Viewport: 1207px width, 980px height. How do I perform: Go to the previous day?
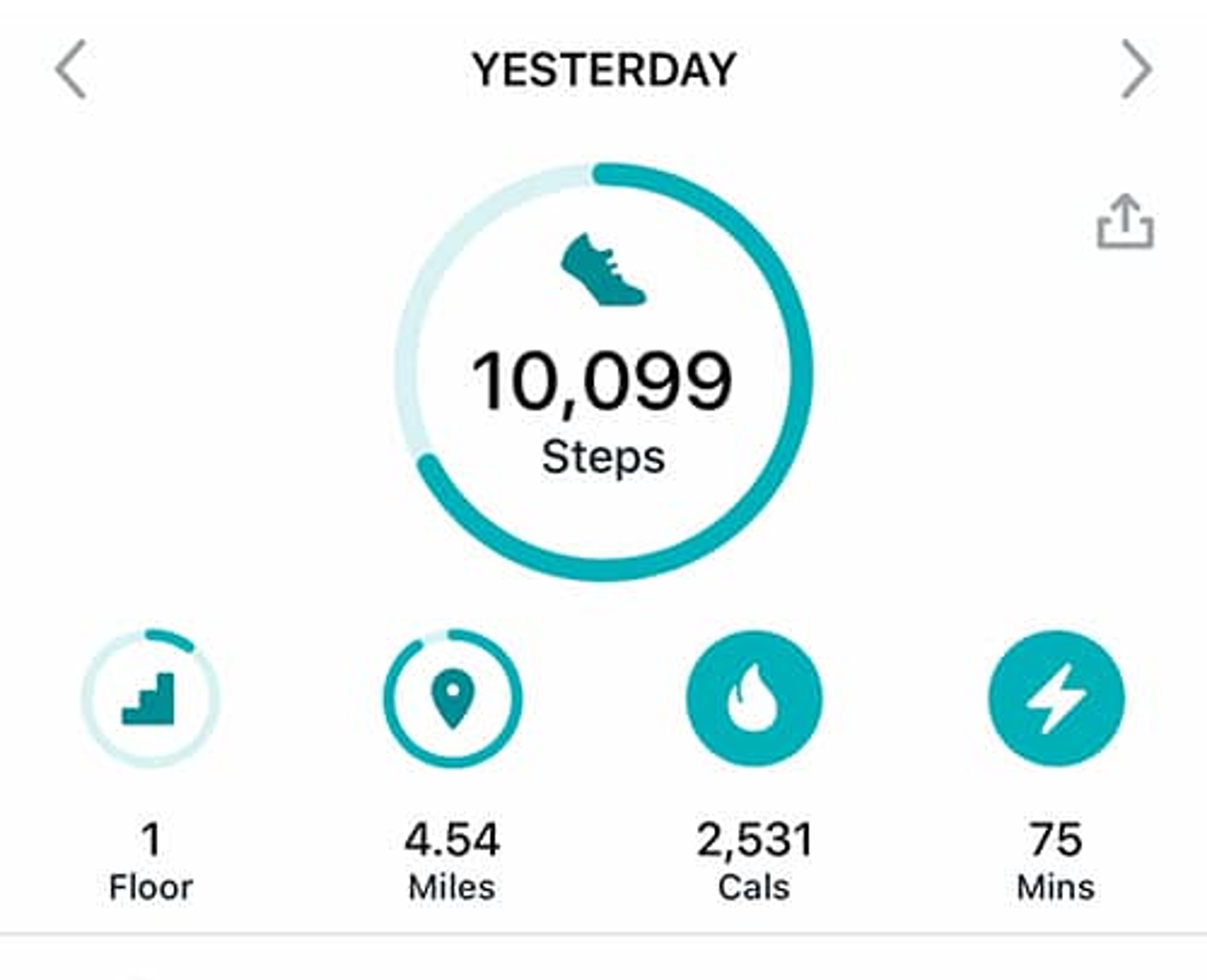point(71,69)
